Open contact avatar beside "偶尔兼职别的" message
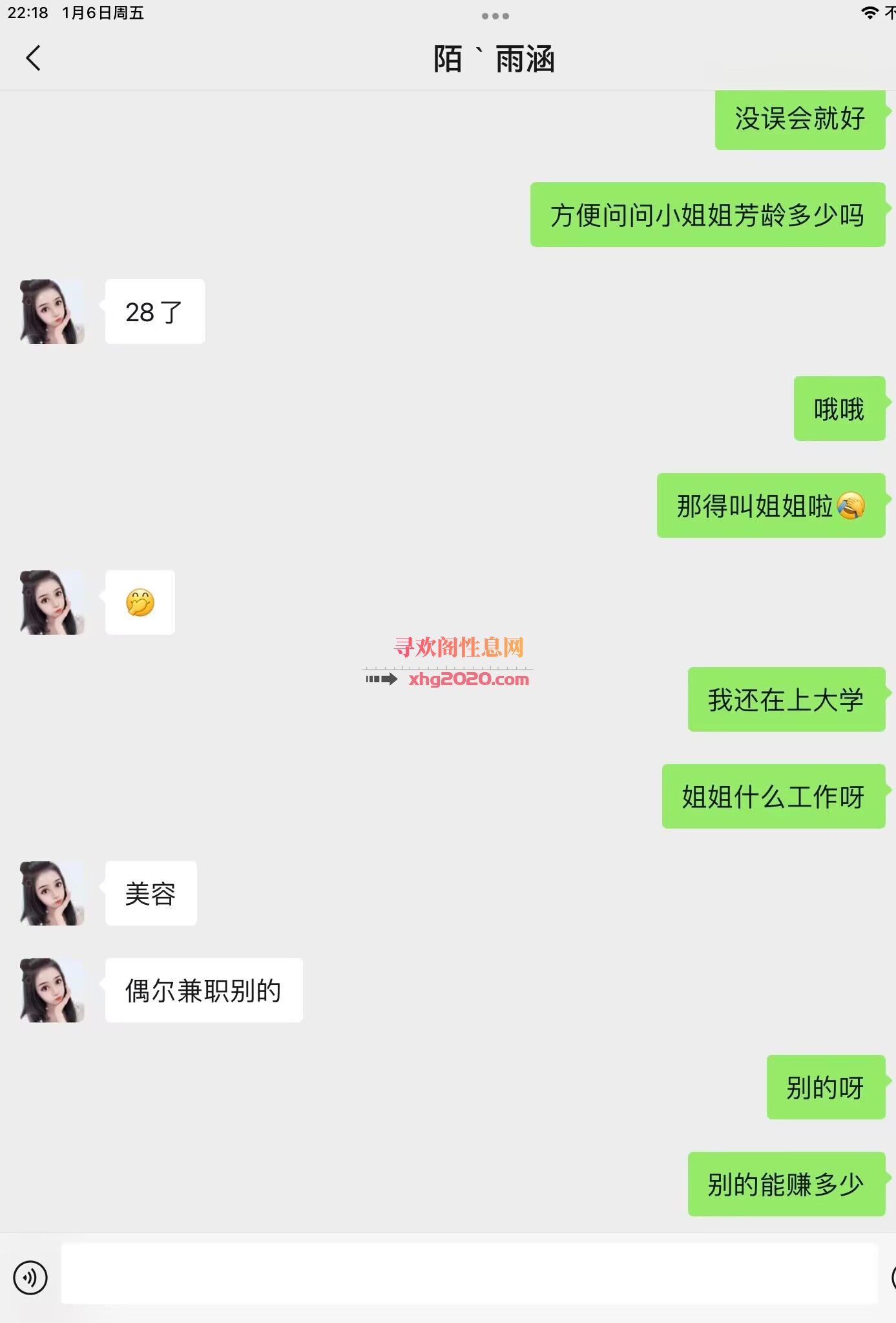896x1323 pixels. tap(52, 990)
